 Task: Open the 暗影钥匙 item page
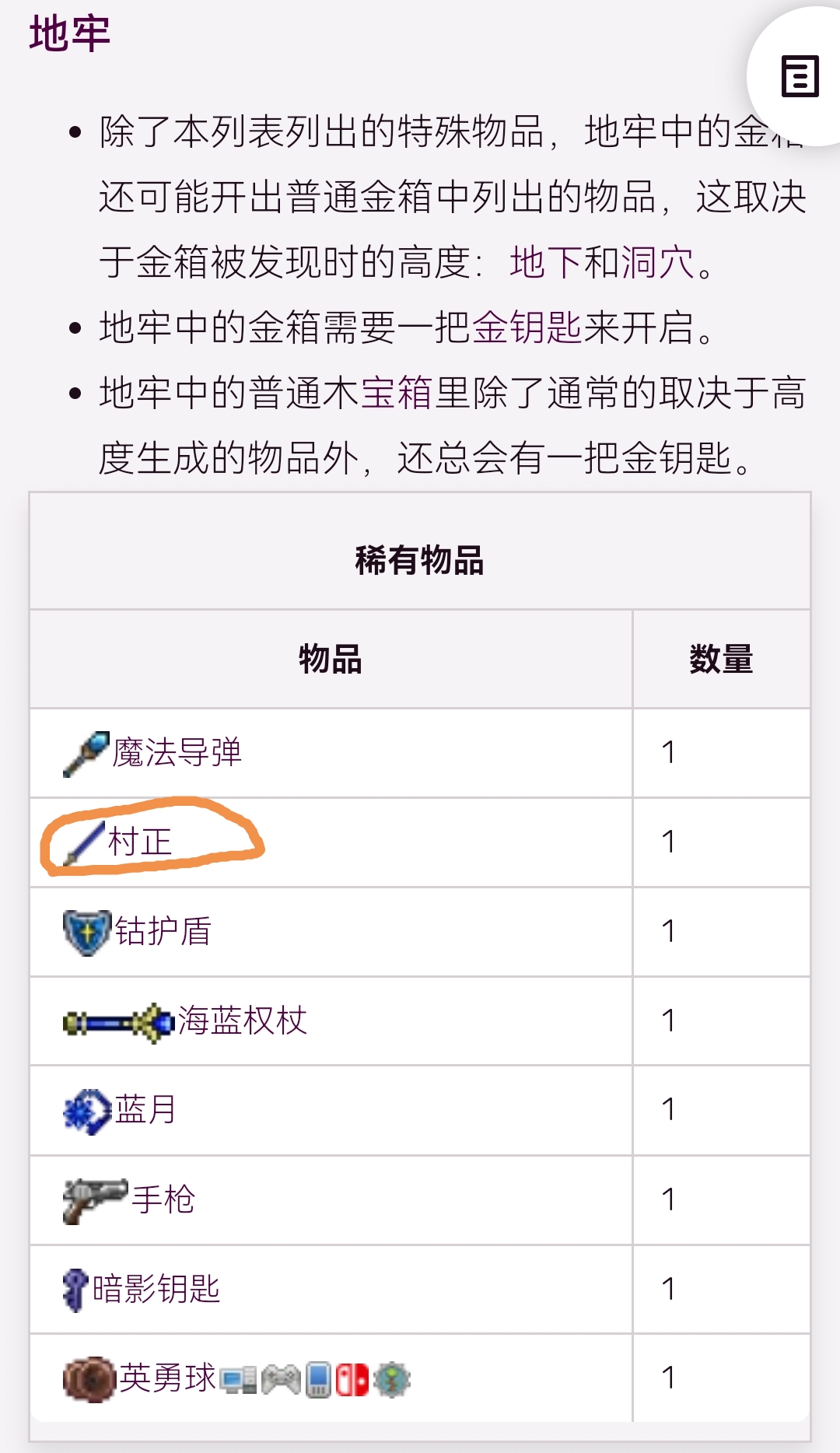click(156, 1289)
